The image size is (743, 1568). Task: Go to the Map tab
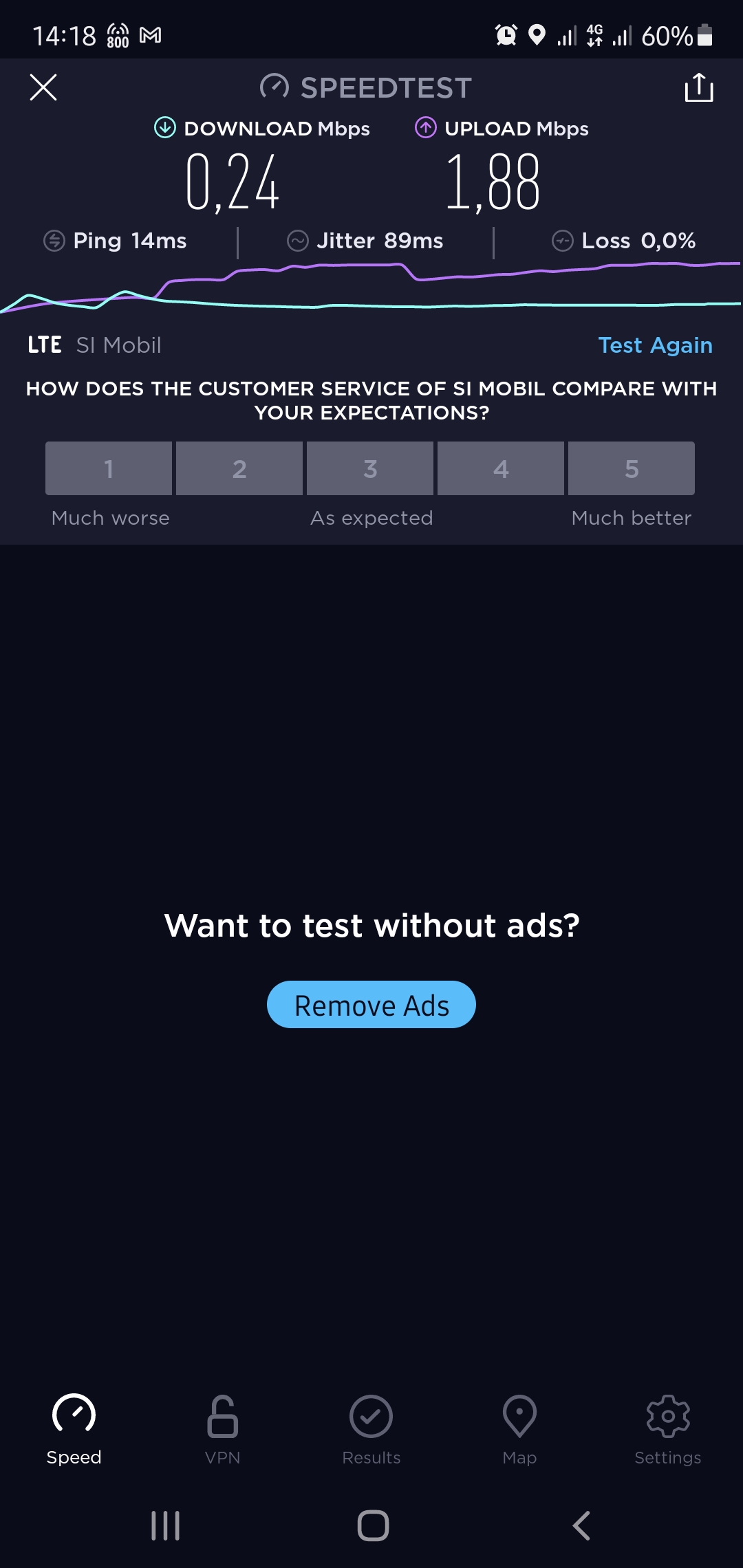click(519, 1430)
